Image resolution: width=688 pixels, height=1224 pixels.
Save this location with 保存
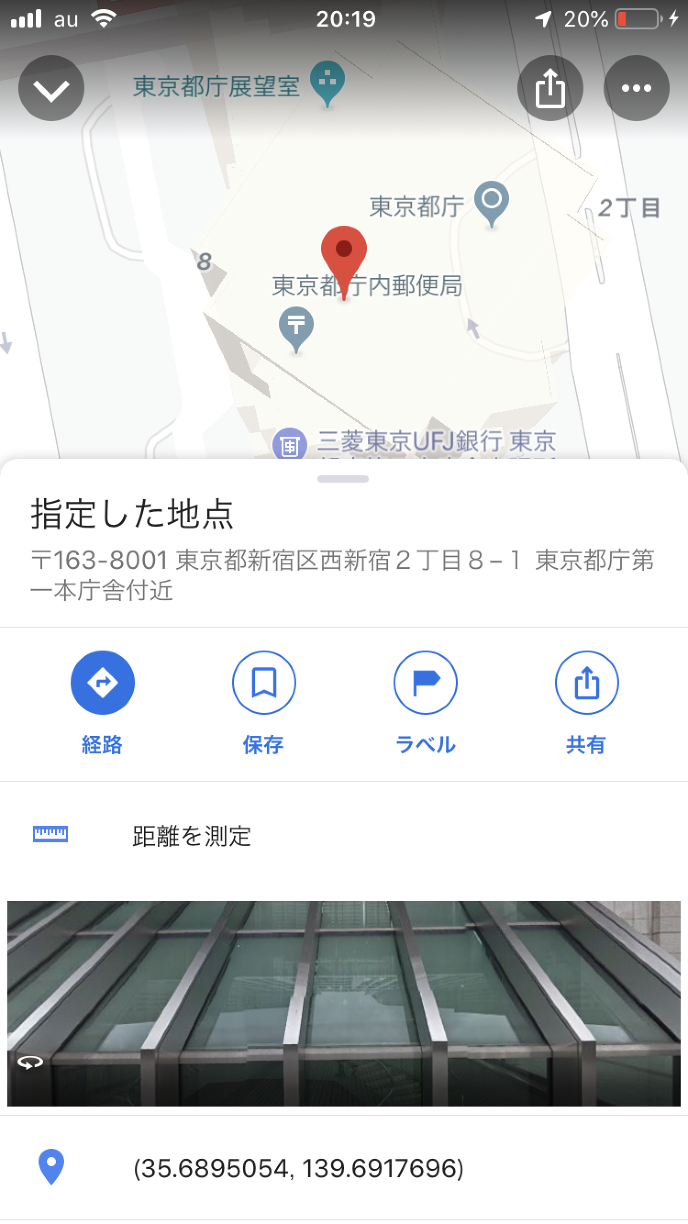click(x=264, y=684)
